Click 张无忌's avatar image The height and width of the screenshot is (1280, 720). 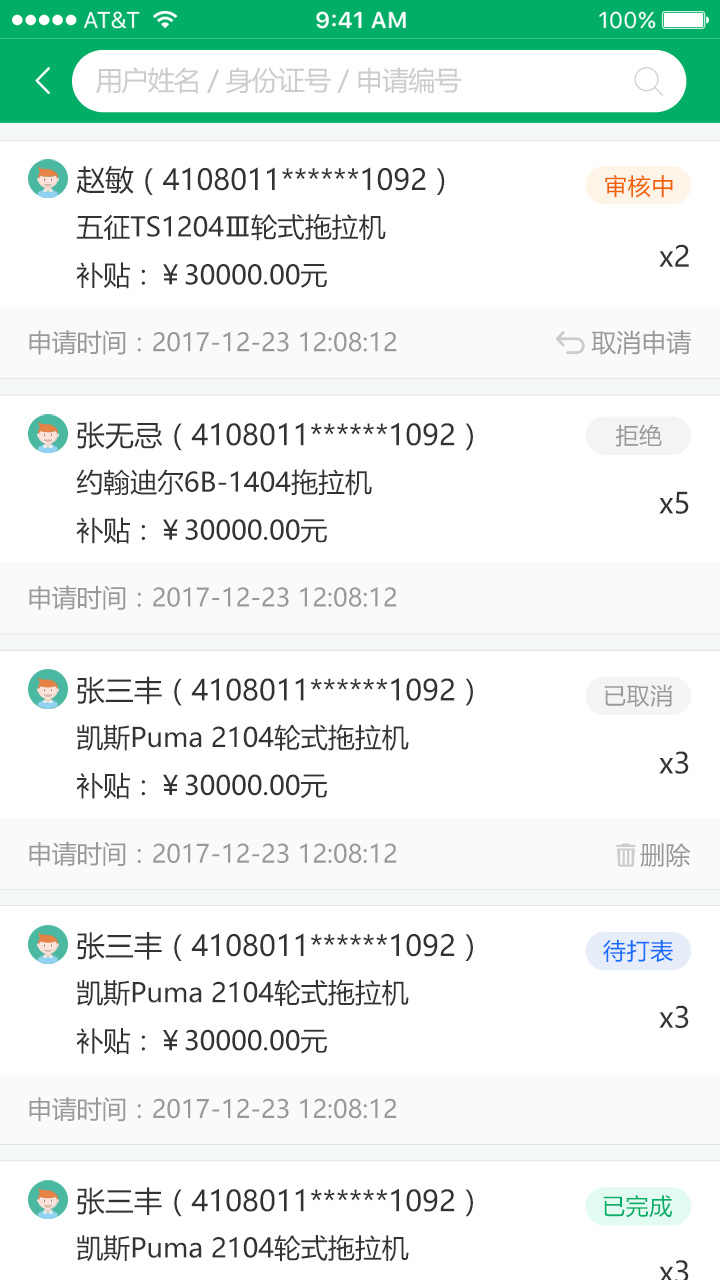[x=47, y=434]
